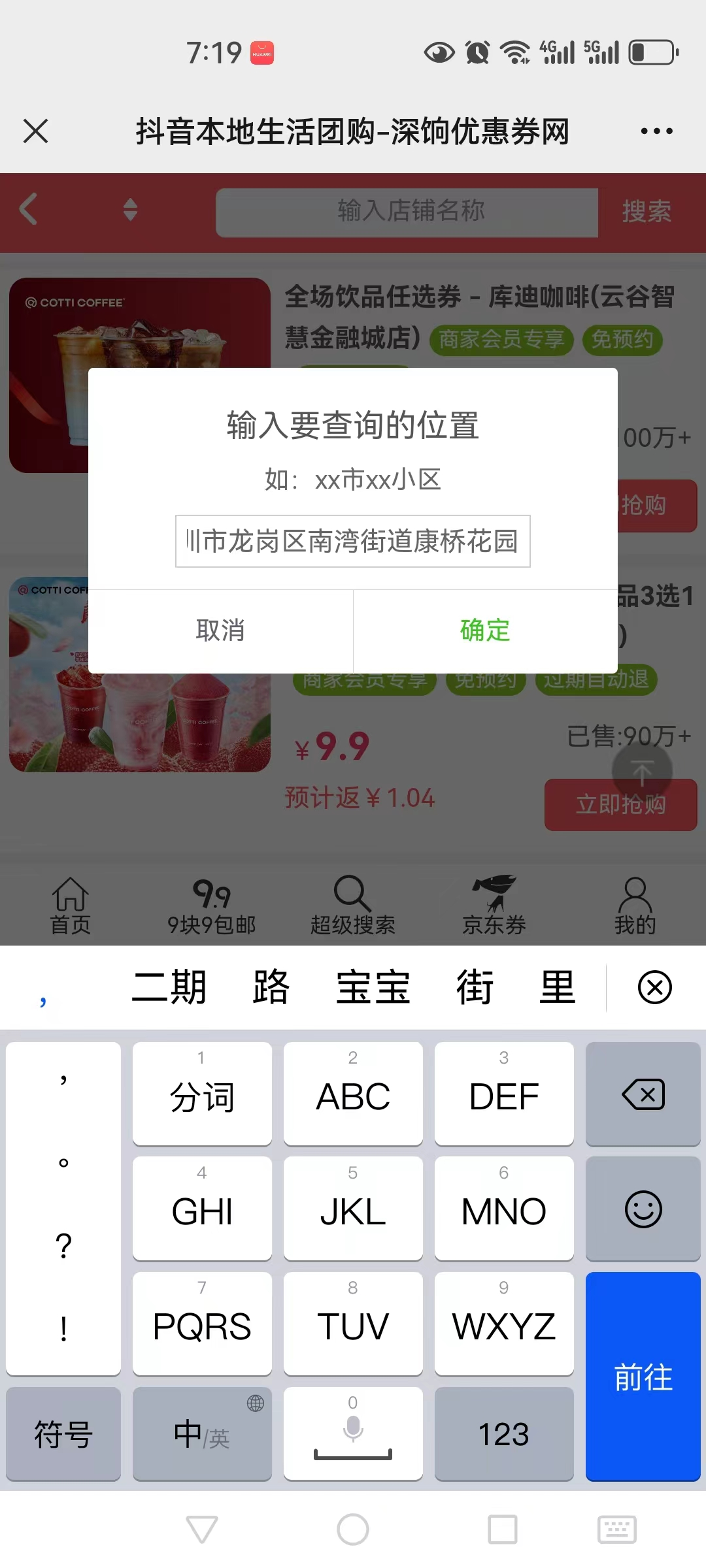Image resolution: width=706 pixels, height=1568 pixels.
Task: Hide the keyboard via navigation bar icon
Action: pyautogui.click(x=616, y=1529)
